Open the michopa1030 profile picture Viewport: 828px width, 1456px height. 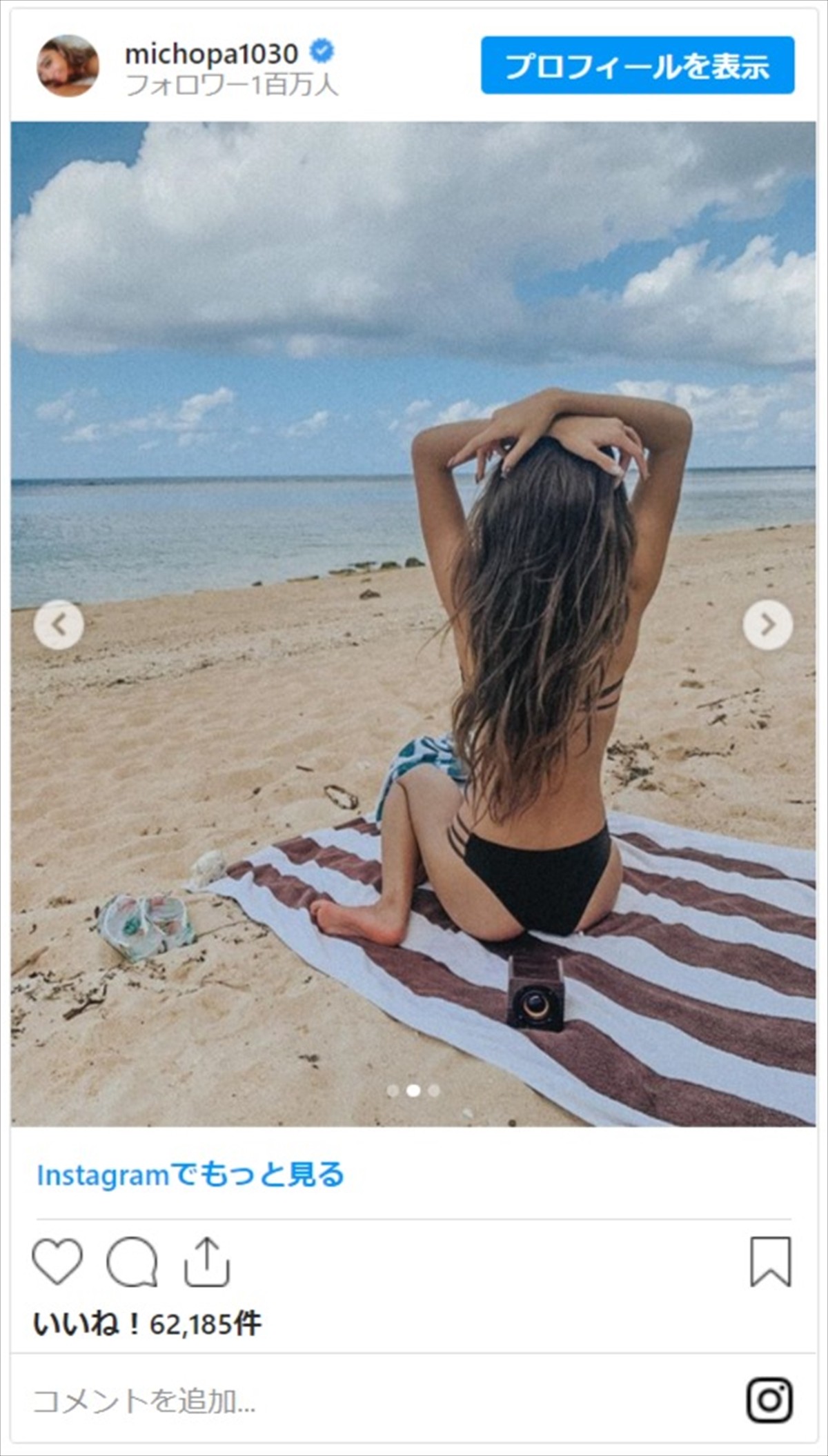68,66
